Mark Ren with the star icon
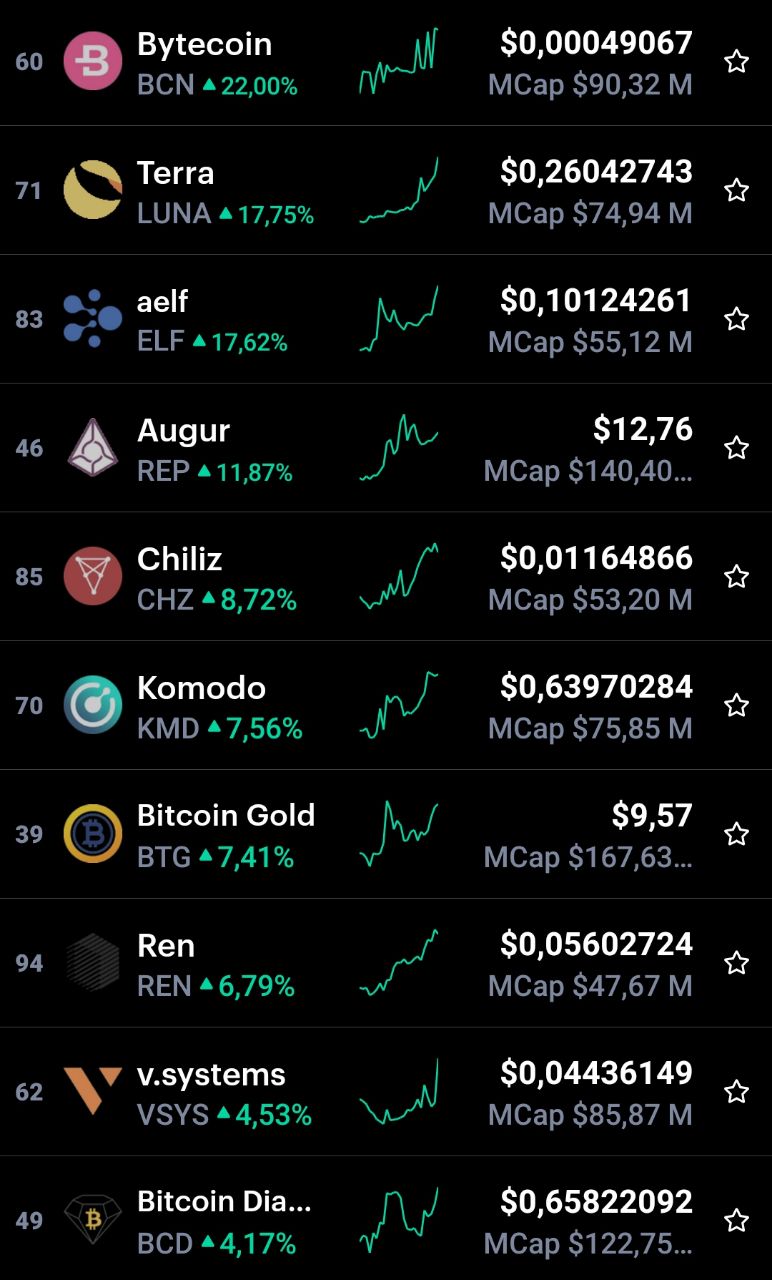Image resolution: width=772 pixels, height=1280 pixels. [737, 963]
